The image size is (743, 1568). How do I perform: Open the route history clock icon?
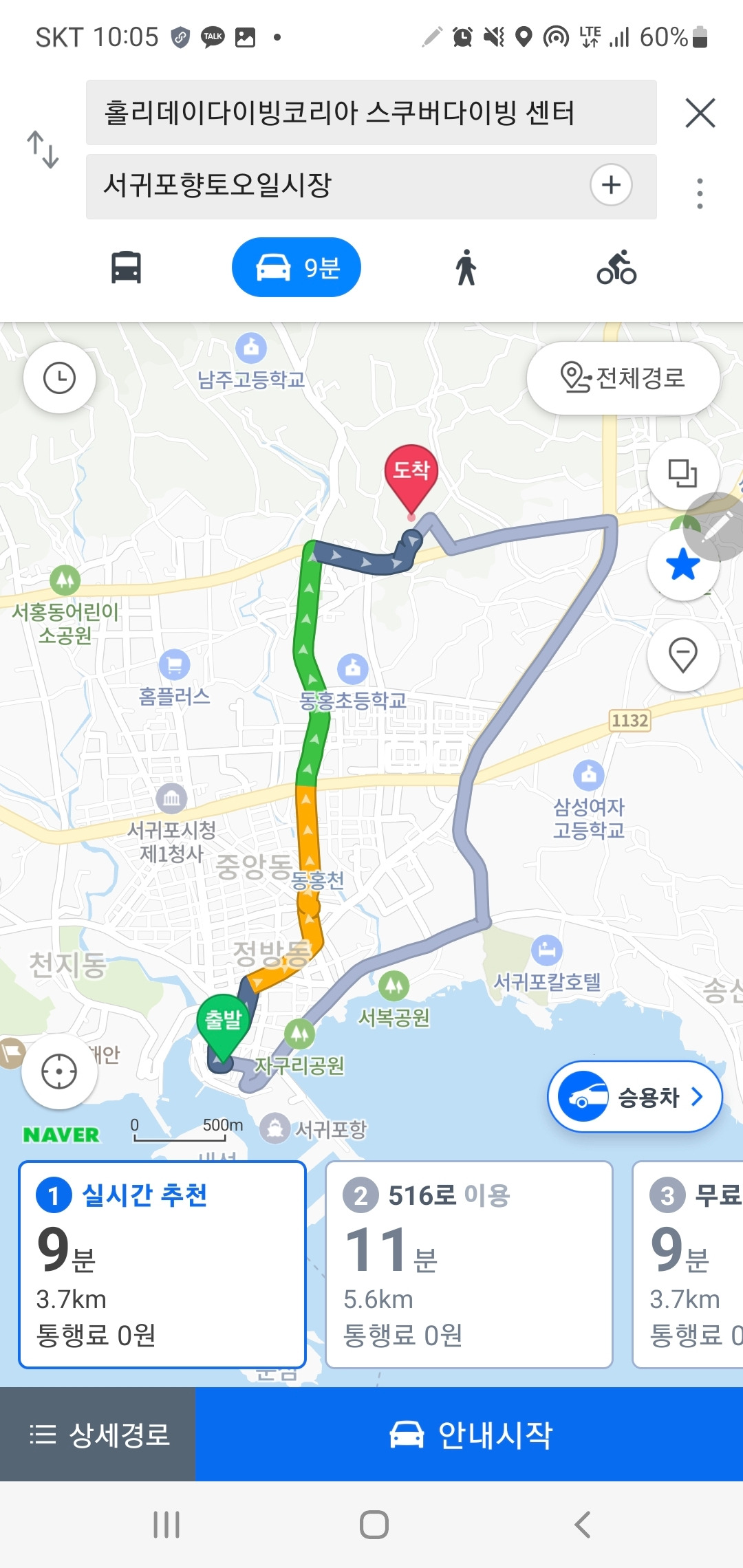coord(61,378)
